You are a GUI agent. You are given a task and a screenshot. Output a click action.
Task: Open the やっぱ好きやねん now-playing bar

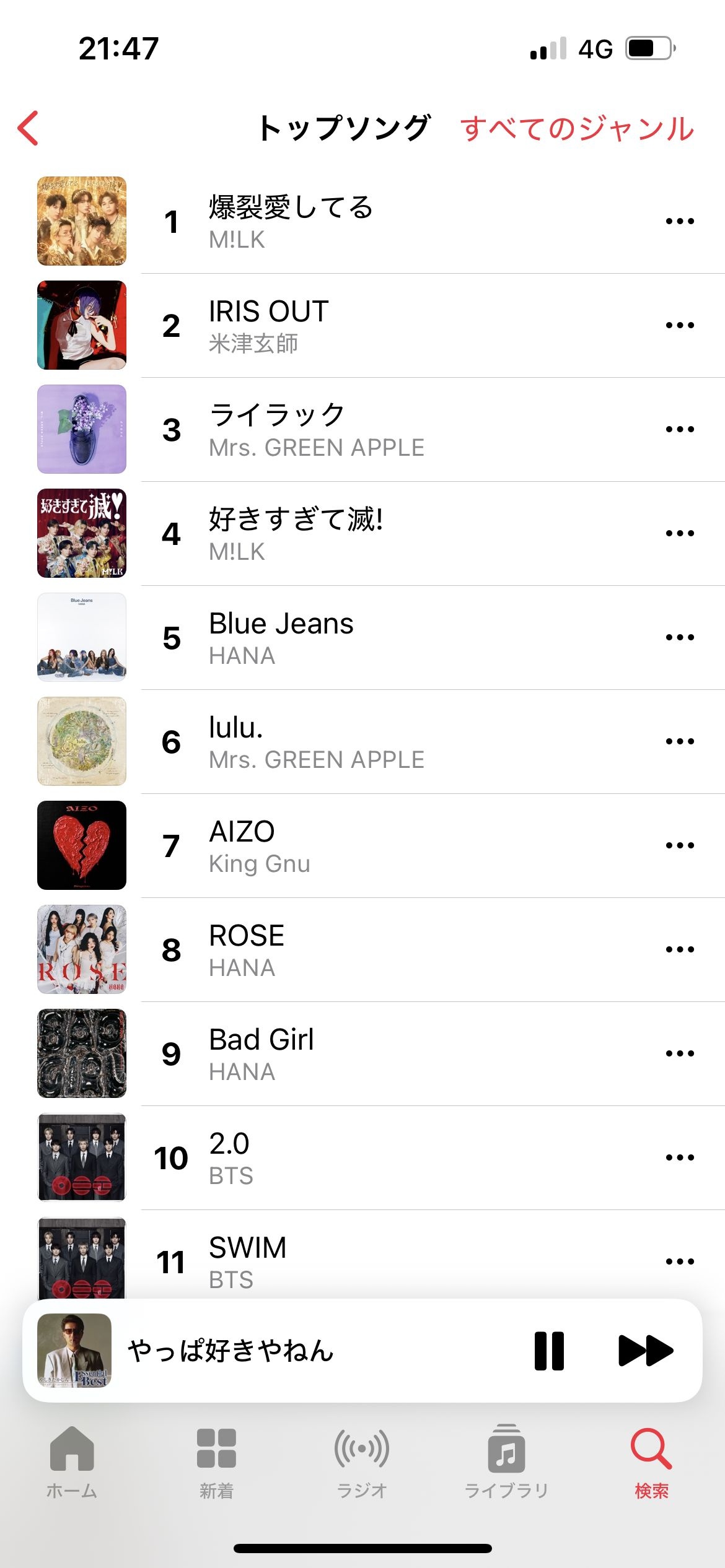point(279,1351)
